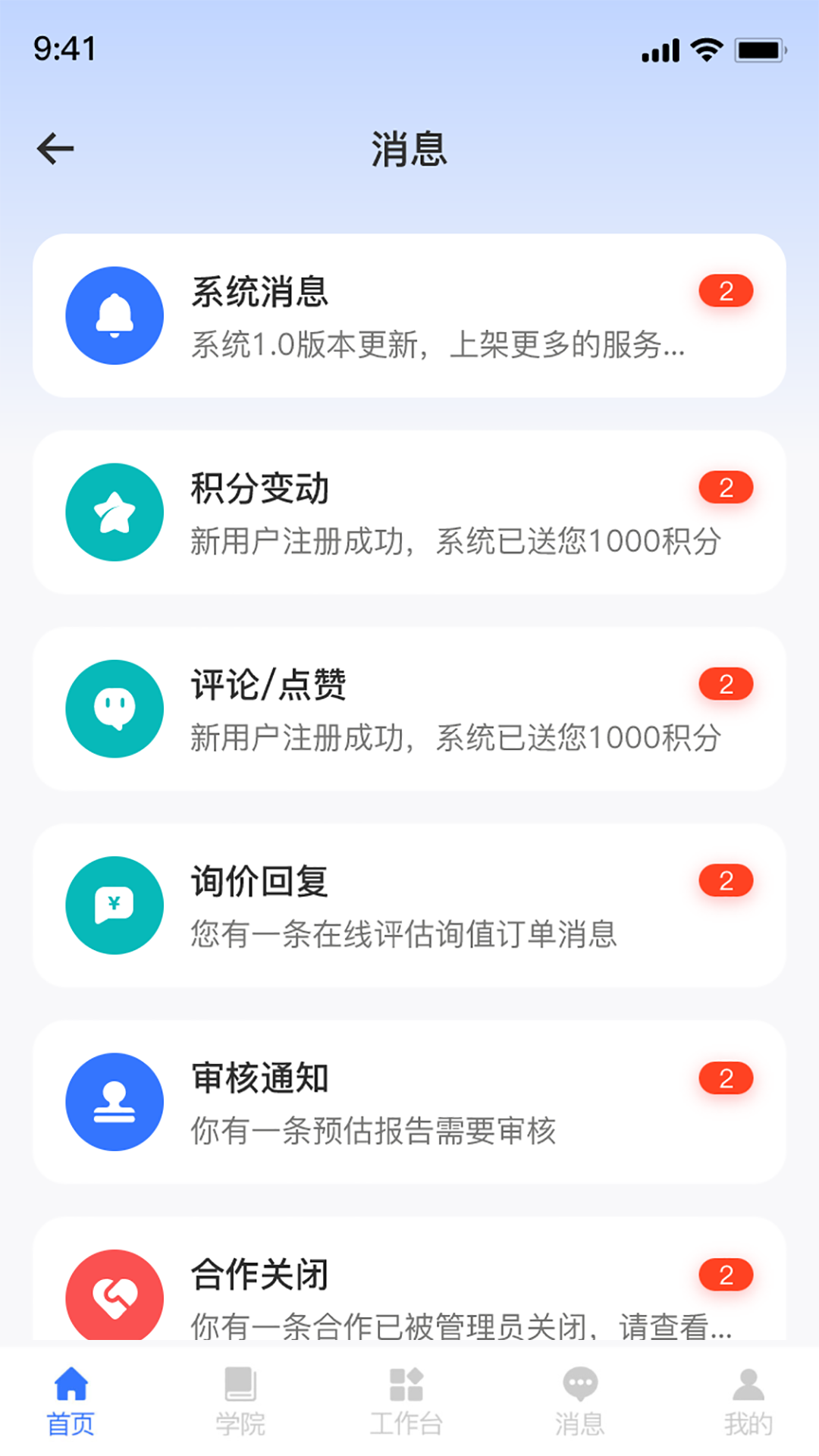Switch to the 我的 tab

(x=748, y=1401)
